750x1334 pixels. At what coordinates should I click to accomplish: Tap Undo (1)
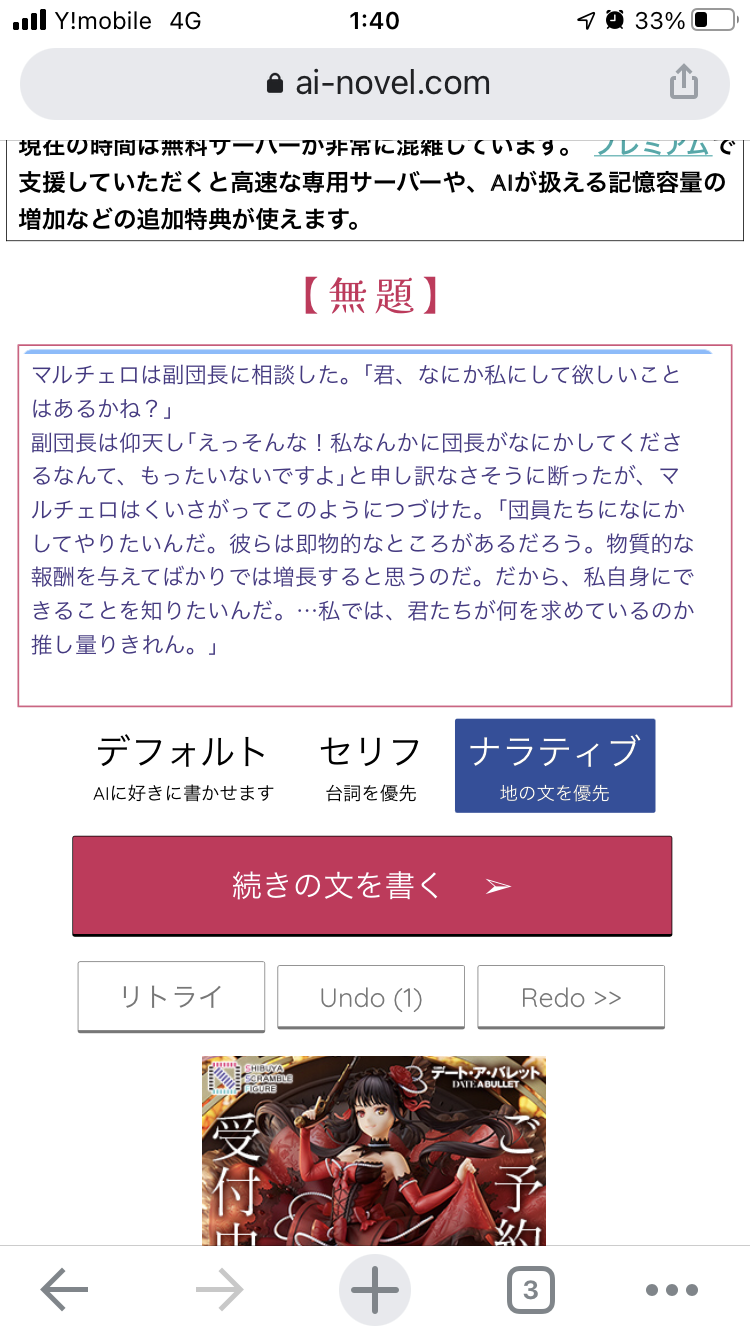(x=371, y=997)
